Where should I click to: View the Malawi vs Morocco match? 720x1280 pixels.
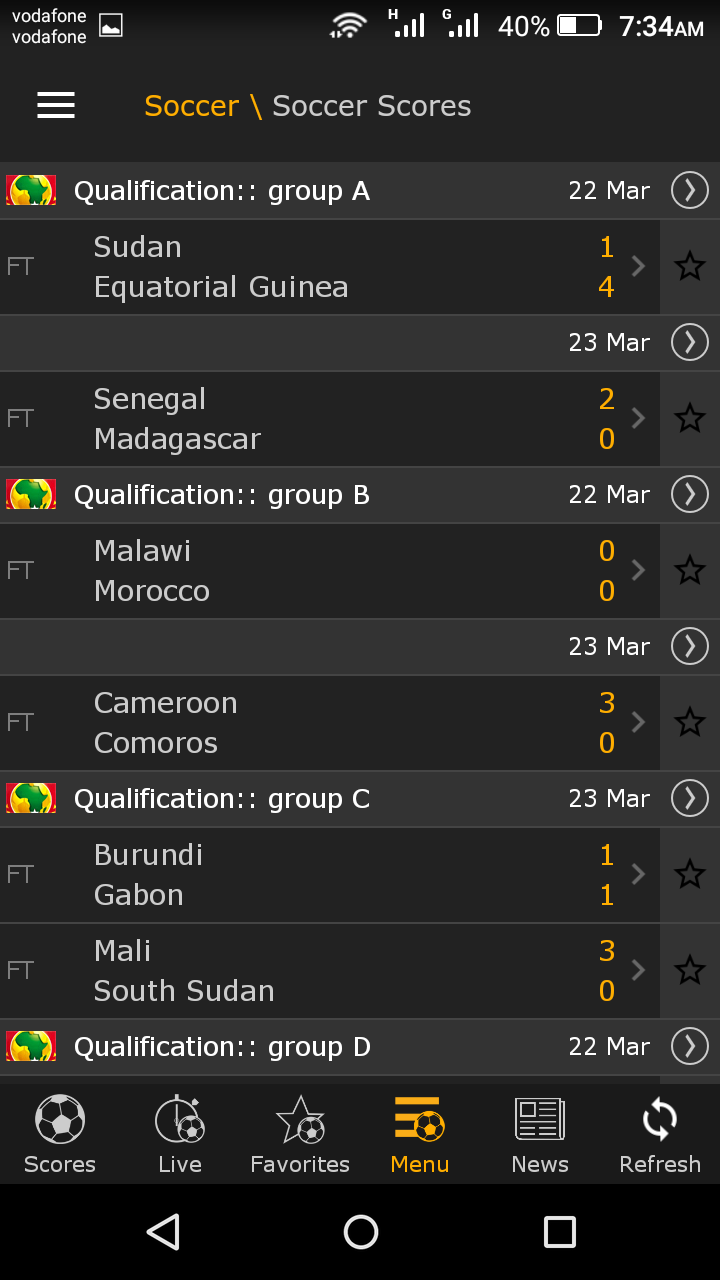pos(330,571)
